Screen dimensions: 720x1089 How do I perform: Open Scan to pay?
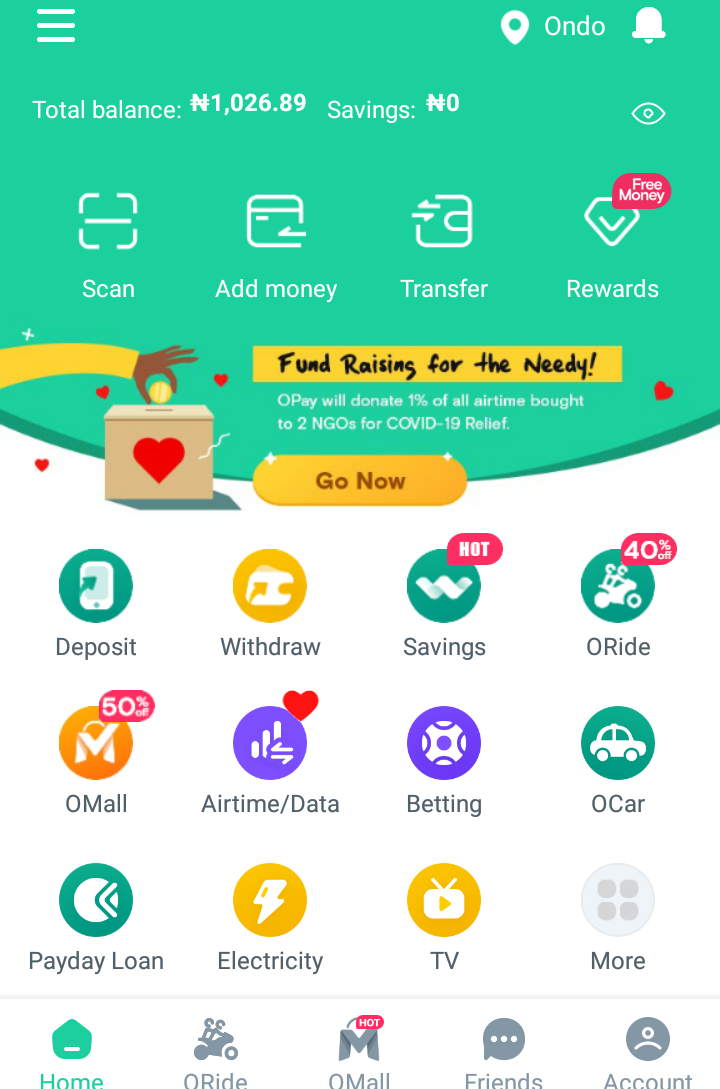pyautogui.click(x=108, y=246)
